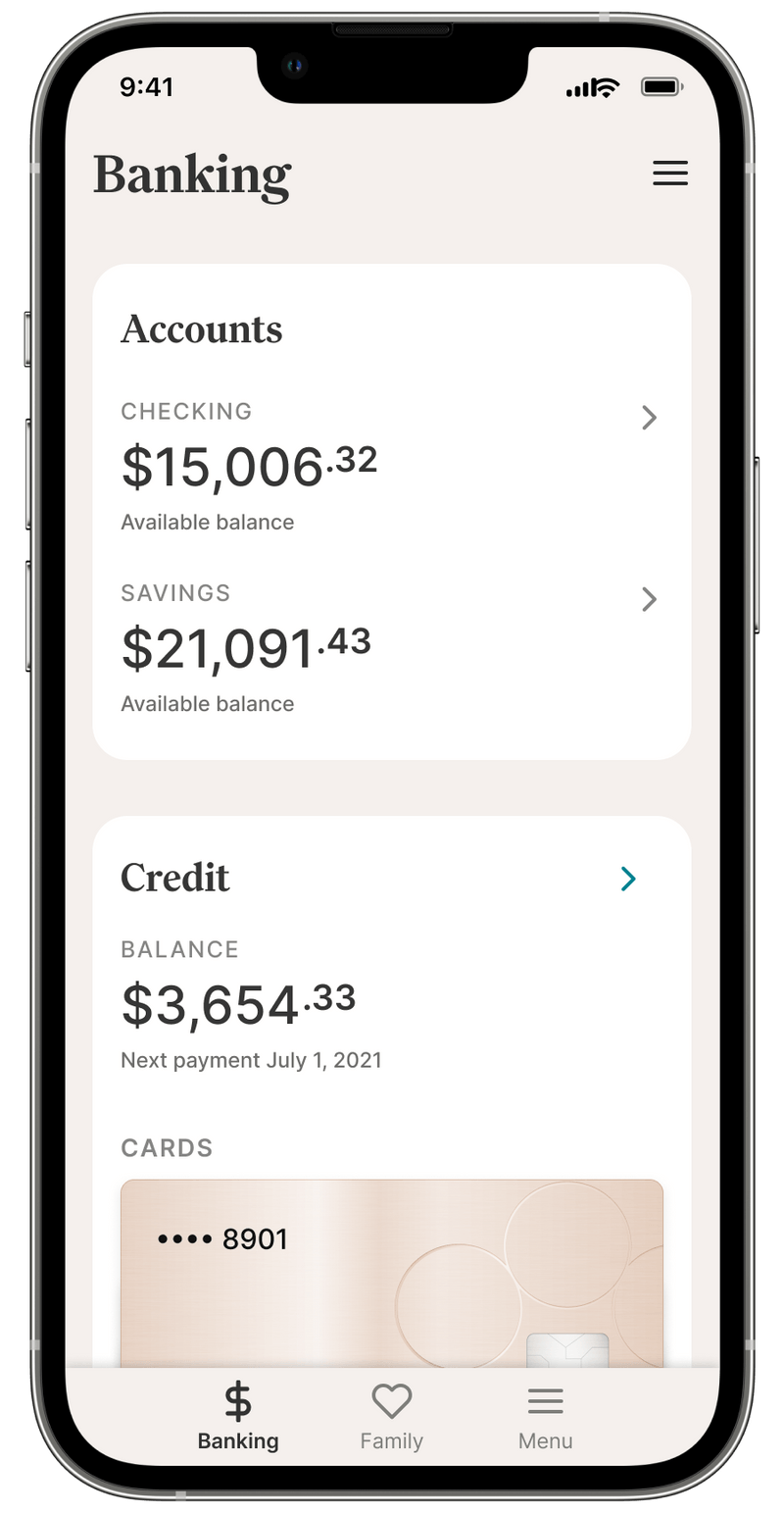784x1513 pixels.
Task: Go to the Menu tab
Action: (545, 1417)
